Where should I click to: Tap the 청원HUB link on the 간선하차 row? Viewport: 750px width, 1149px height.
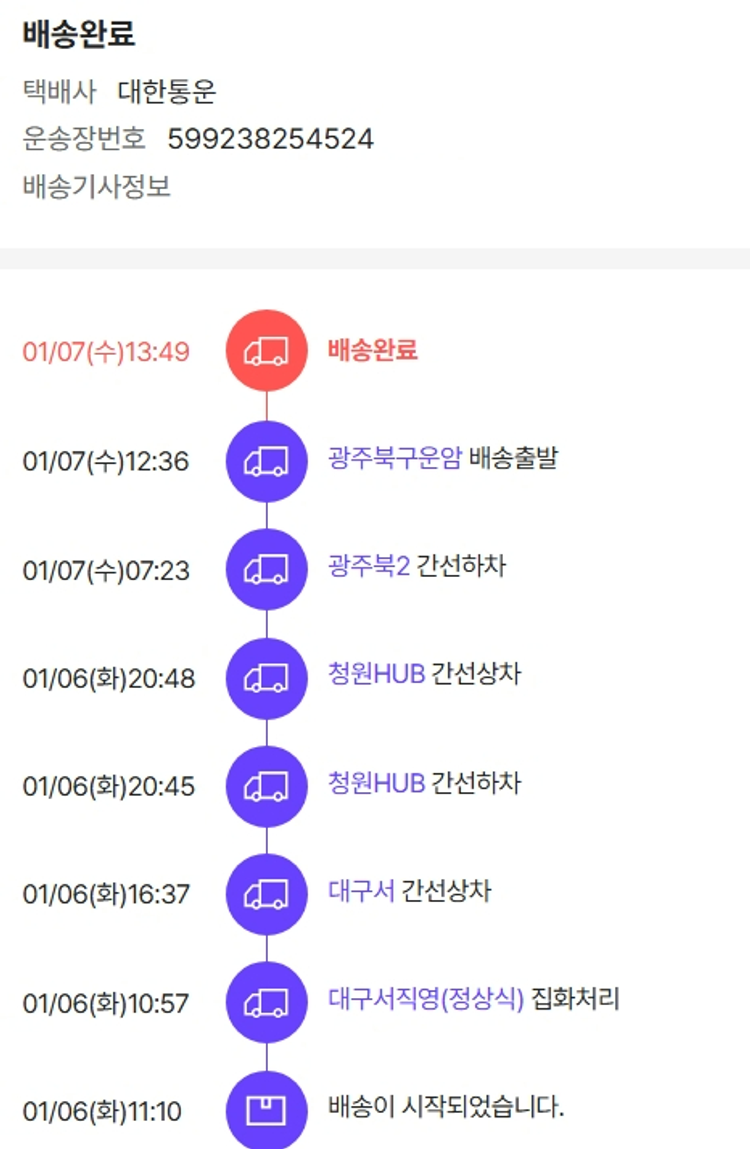(376, 783)
